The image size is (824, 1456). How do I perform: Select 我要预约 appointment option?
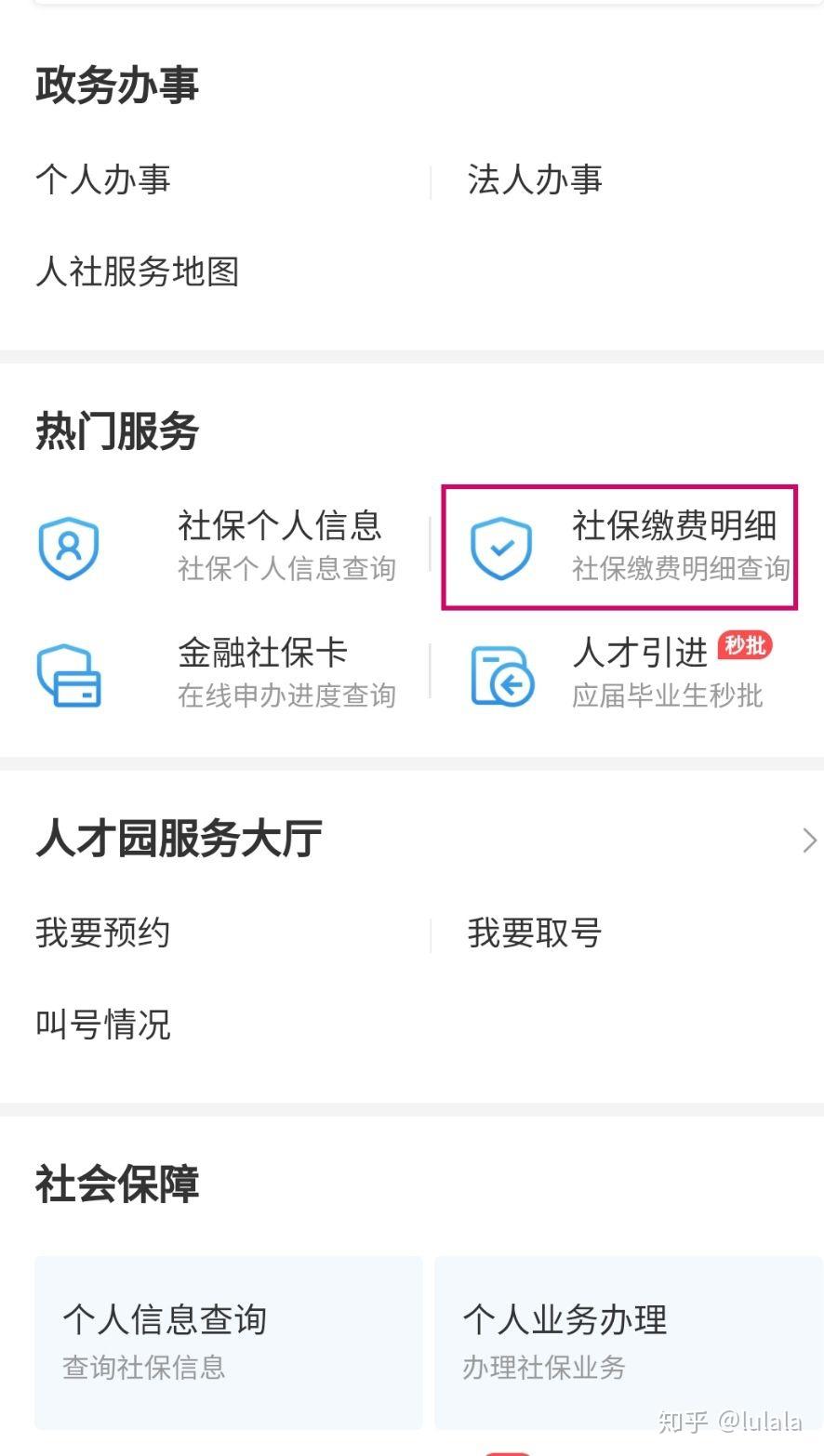(x=103, y=933)
